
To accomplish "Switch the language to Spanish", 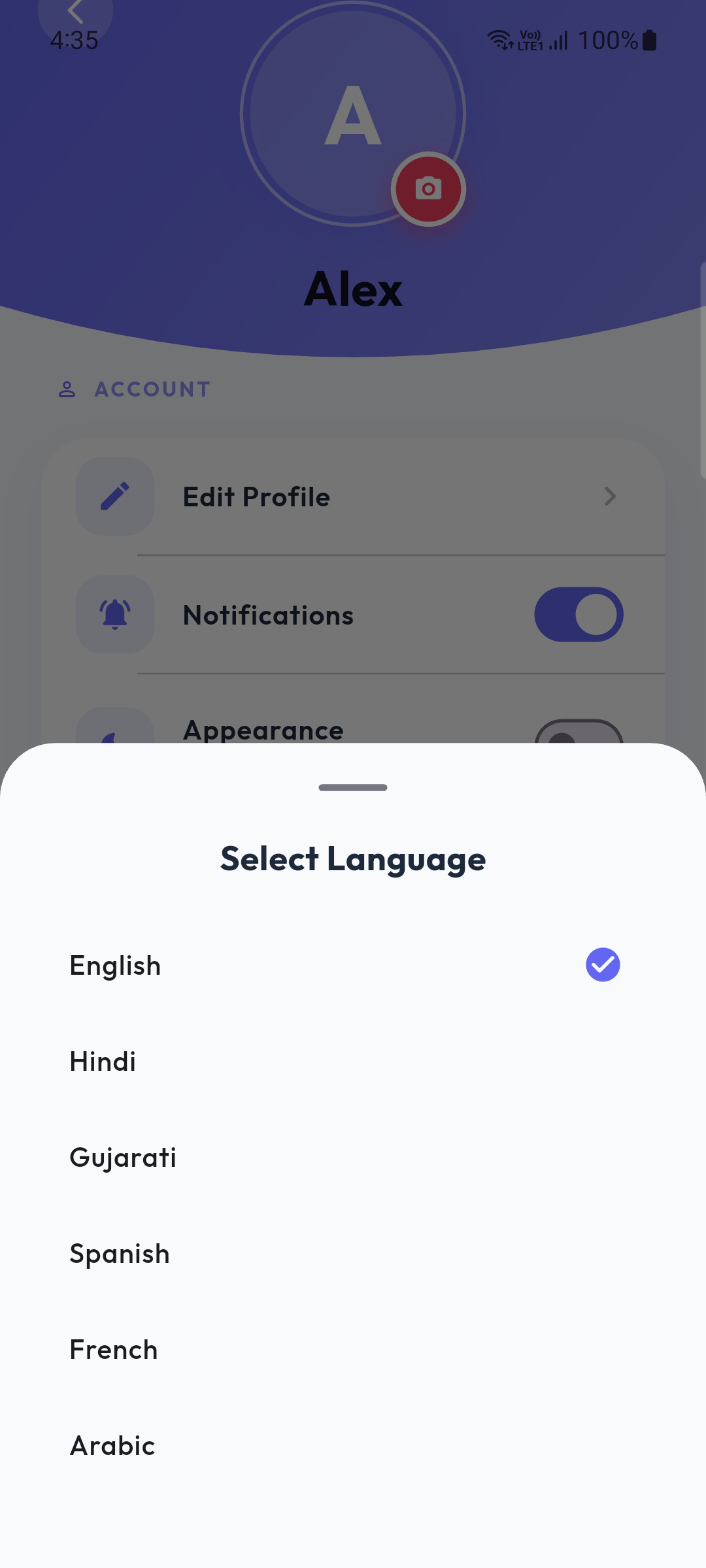I will [x=120, y=1254].
